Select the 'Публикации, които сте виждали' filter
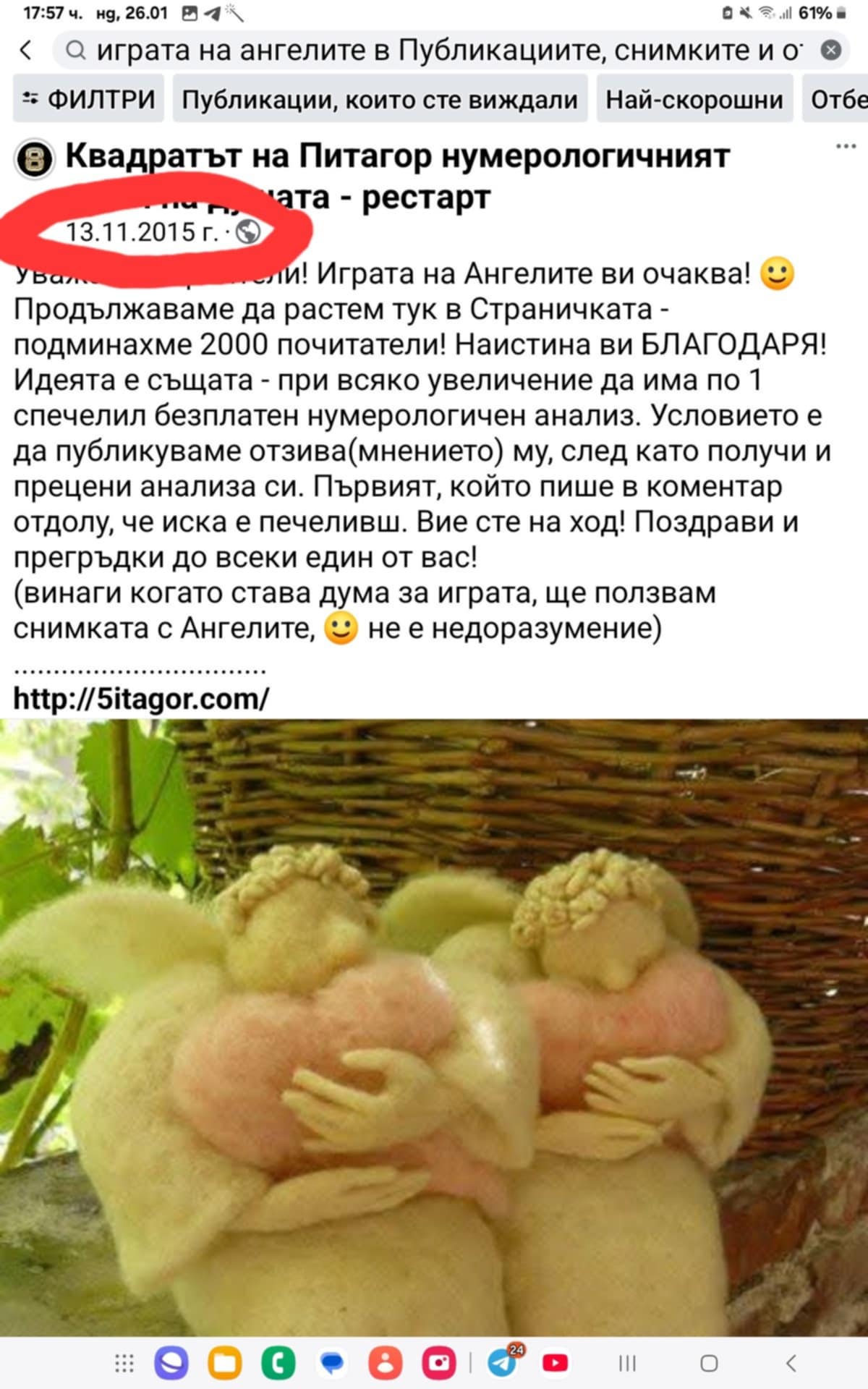This screenshot has height=1389, width=868. 380,98
